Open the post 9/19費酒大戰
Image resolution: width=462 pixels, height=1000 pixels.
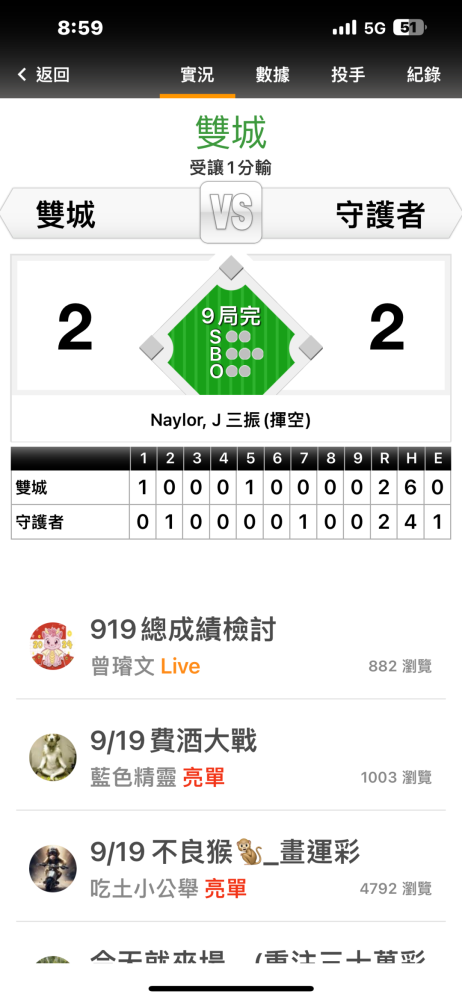[x=231, y=756]
